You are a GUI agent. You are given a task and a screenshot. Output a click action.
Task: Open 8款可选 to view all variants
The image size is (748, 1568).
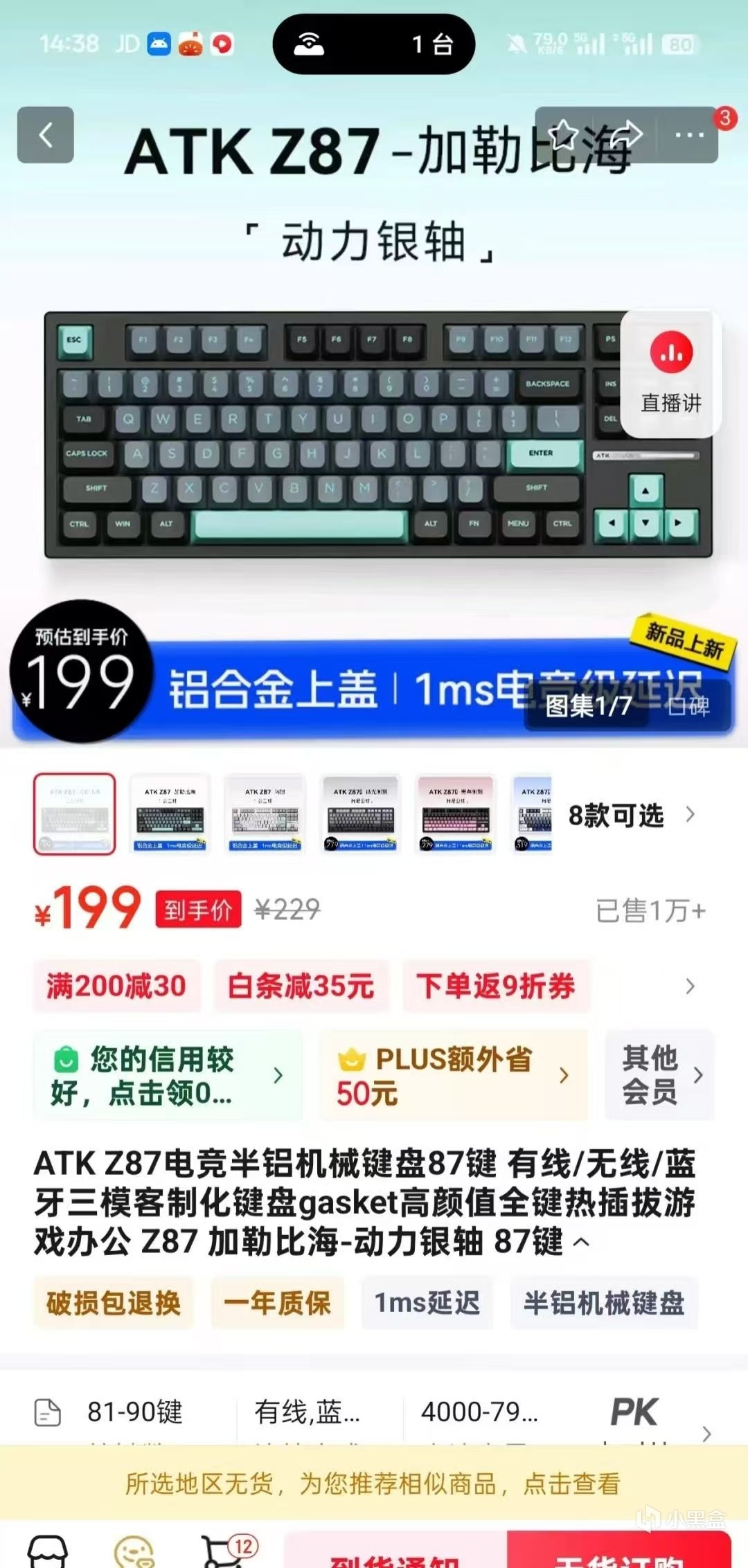click(x=632, y=815)
